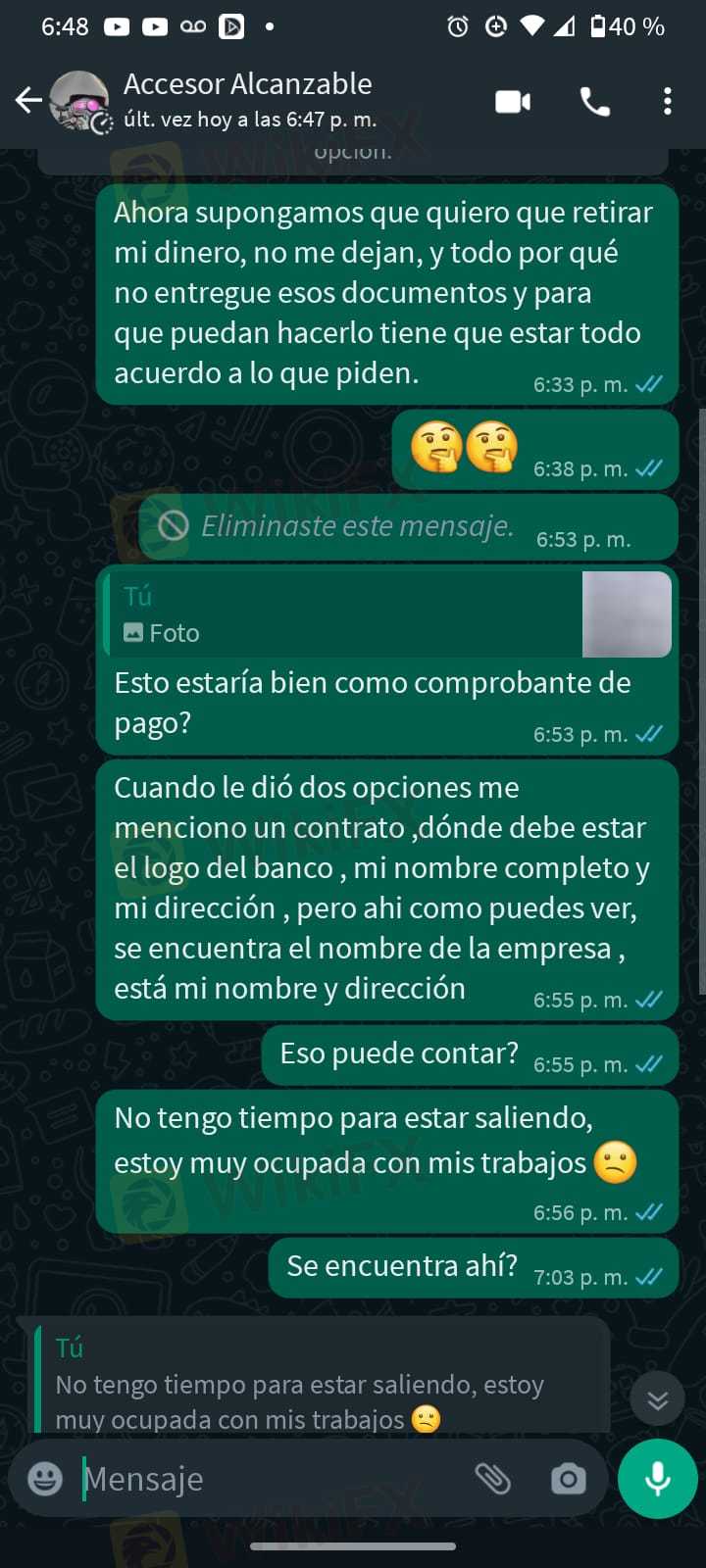The height and width of the screenshot is (1568, 706).
Task: Open the emoji picker
Action: pyautogui.click(x=45, y=1478)
